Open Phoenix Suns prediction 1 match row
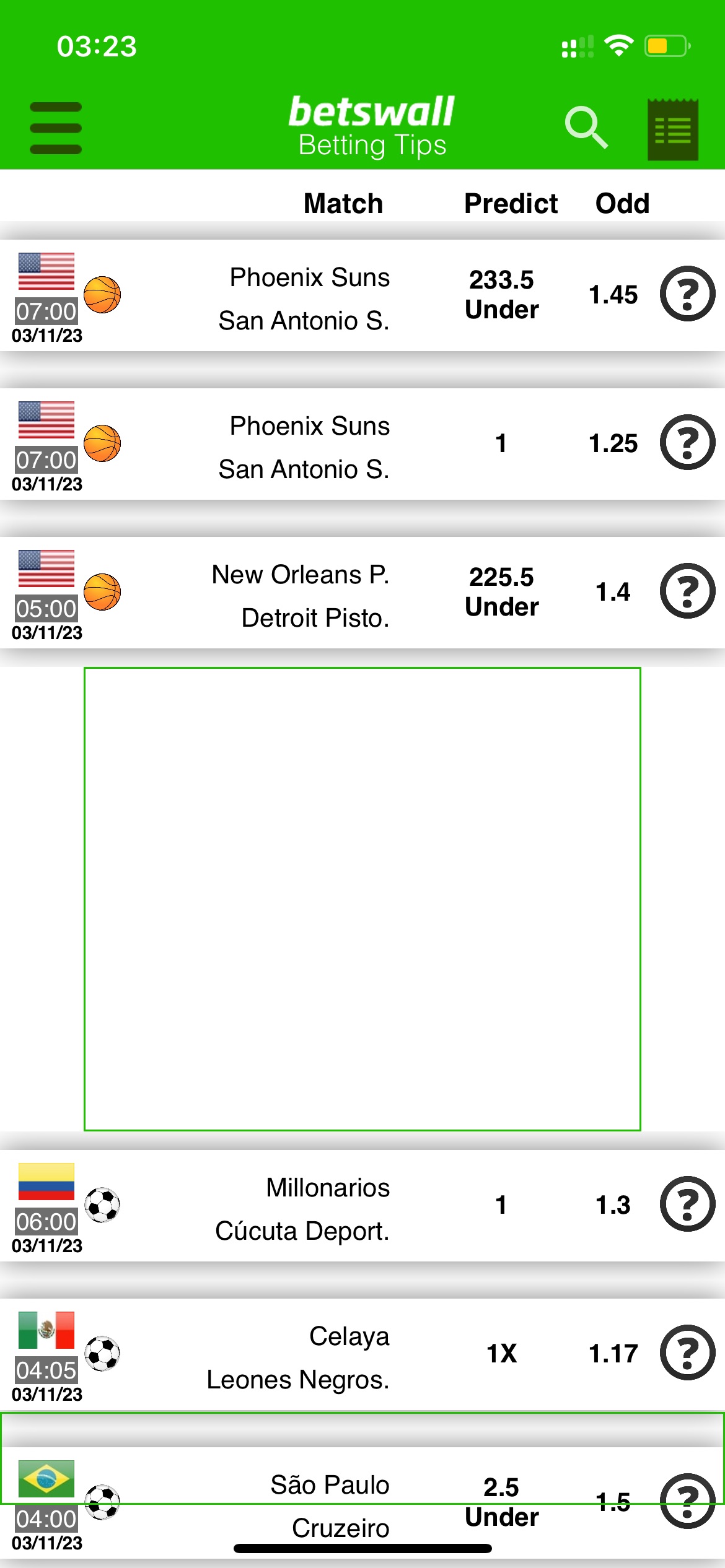725x1568 pixels. point(362,444)
